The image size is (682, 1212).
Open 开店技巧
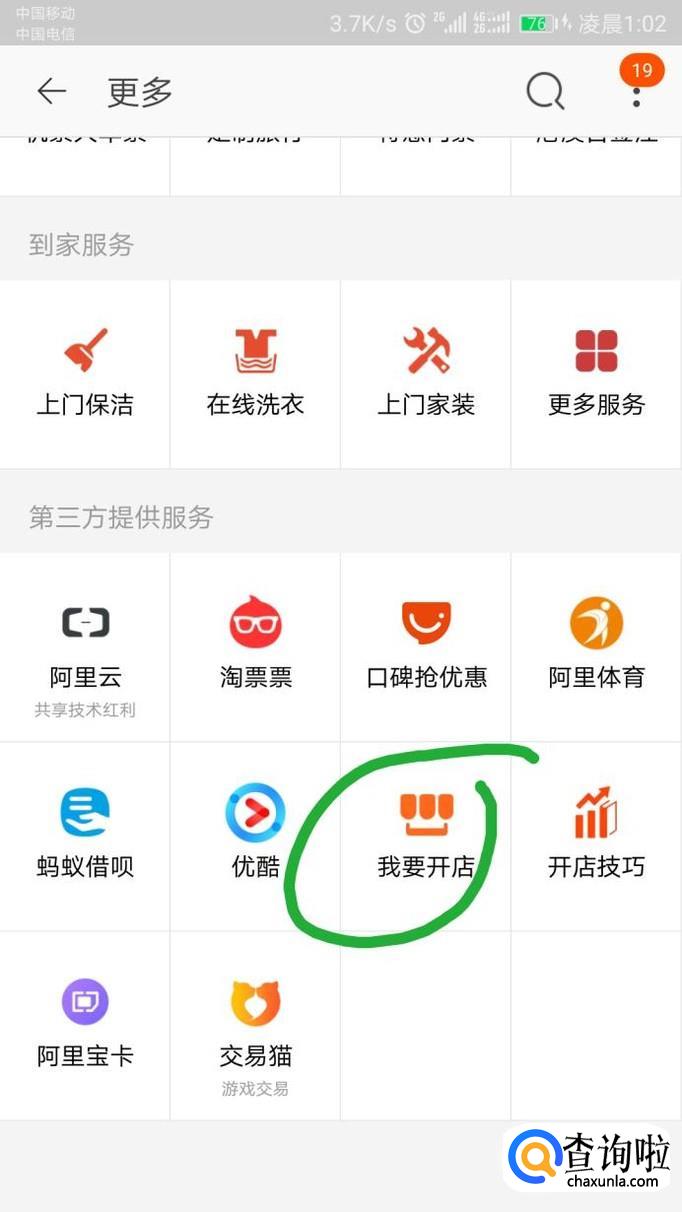[596, 837]
